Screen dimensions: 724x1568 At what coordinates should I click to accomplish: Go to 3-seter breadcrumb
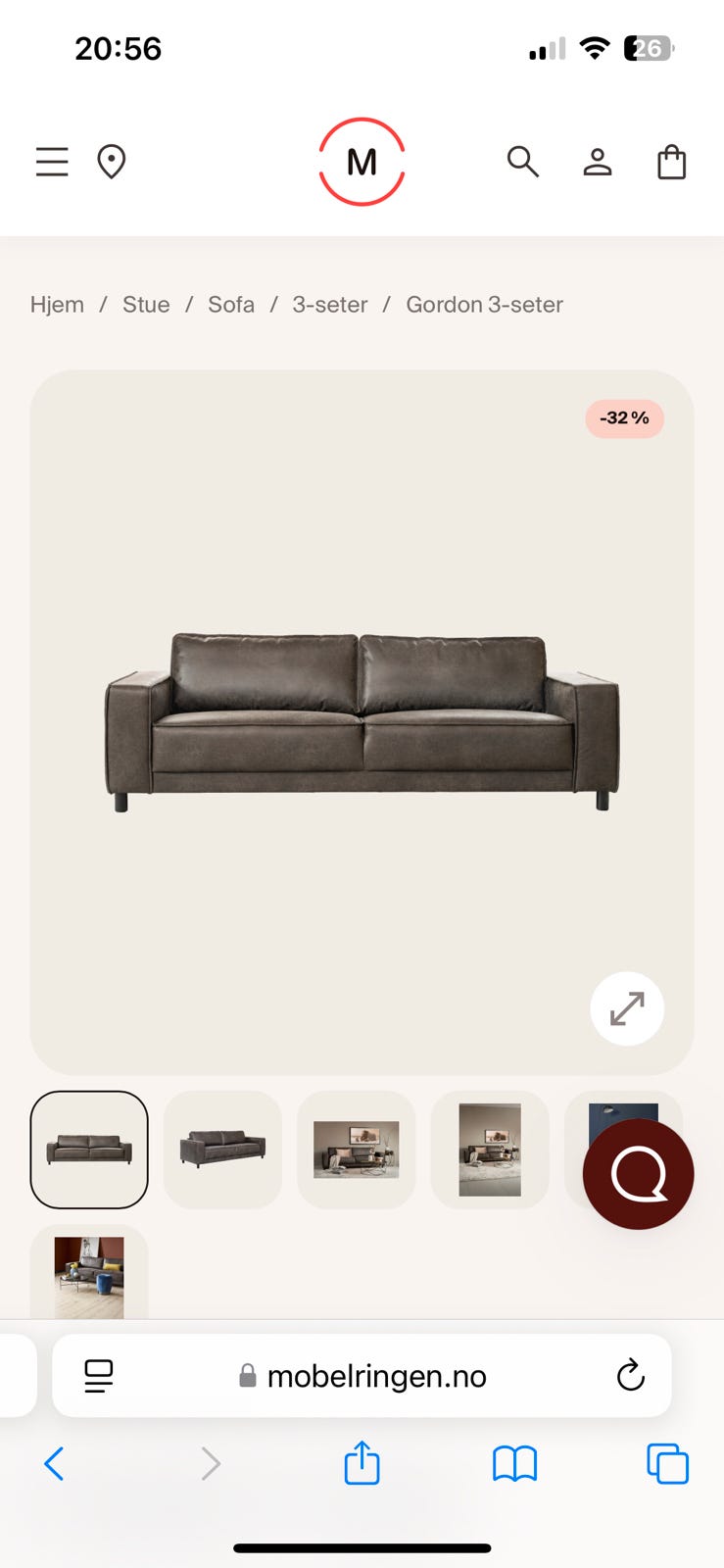pos(330,305)
